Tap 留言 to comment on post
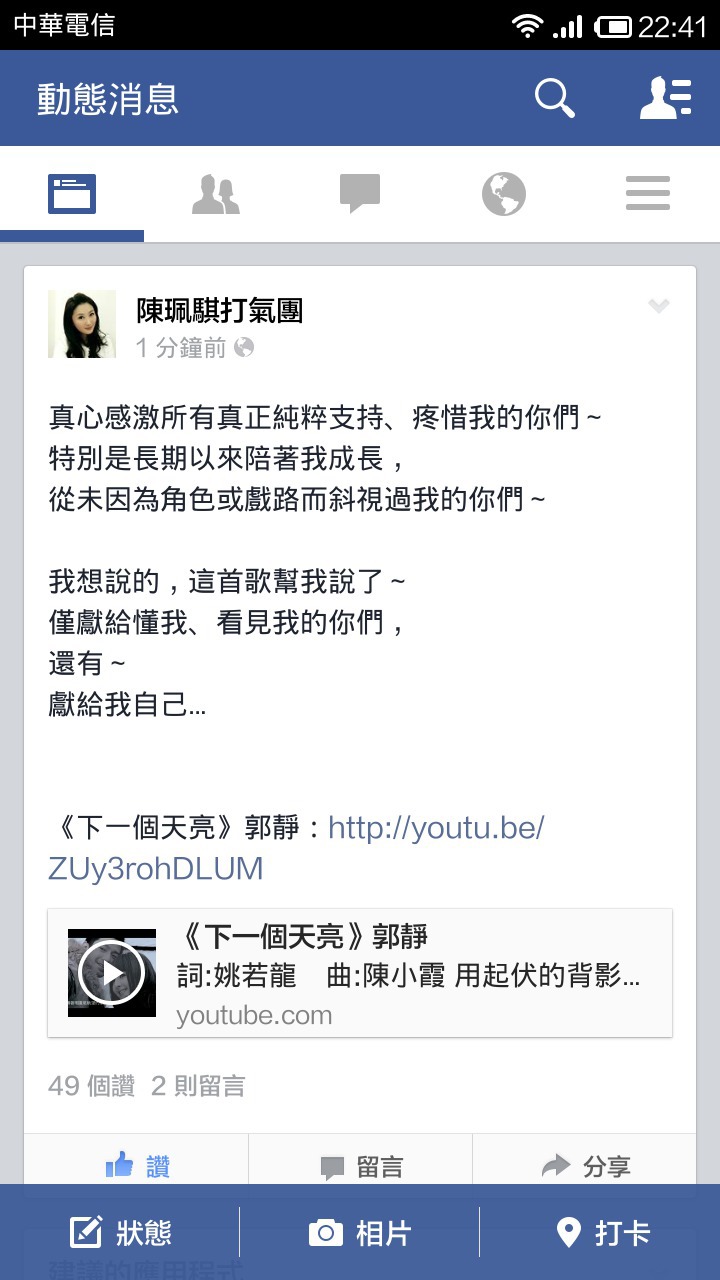This screenshot has height=1280, width=720. pos(361,1166)
